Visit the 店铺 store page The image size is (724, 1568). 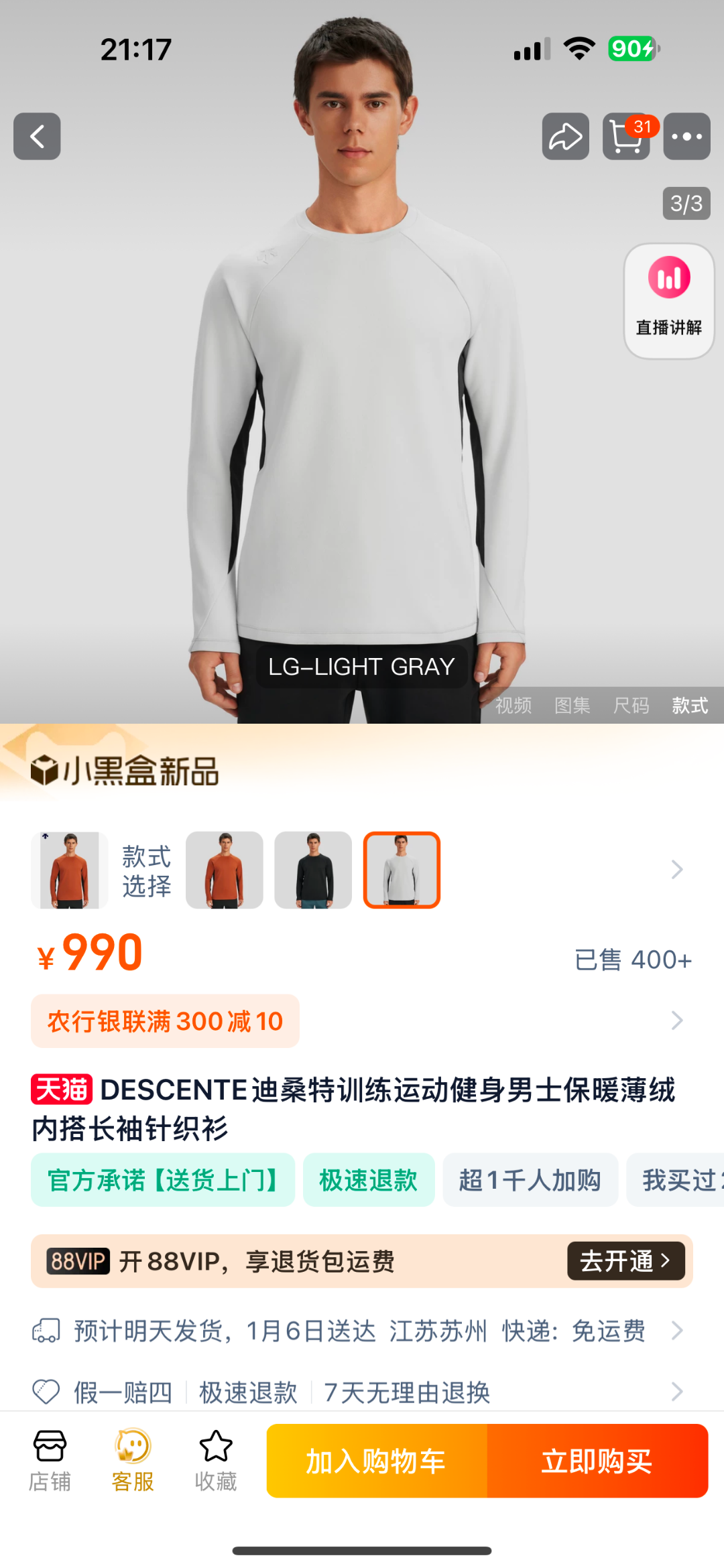coord(50,1461)
